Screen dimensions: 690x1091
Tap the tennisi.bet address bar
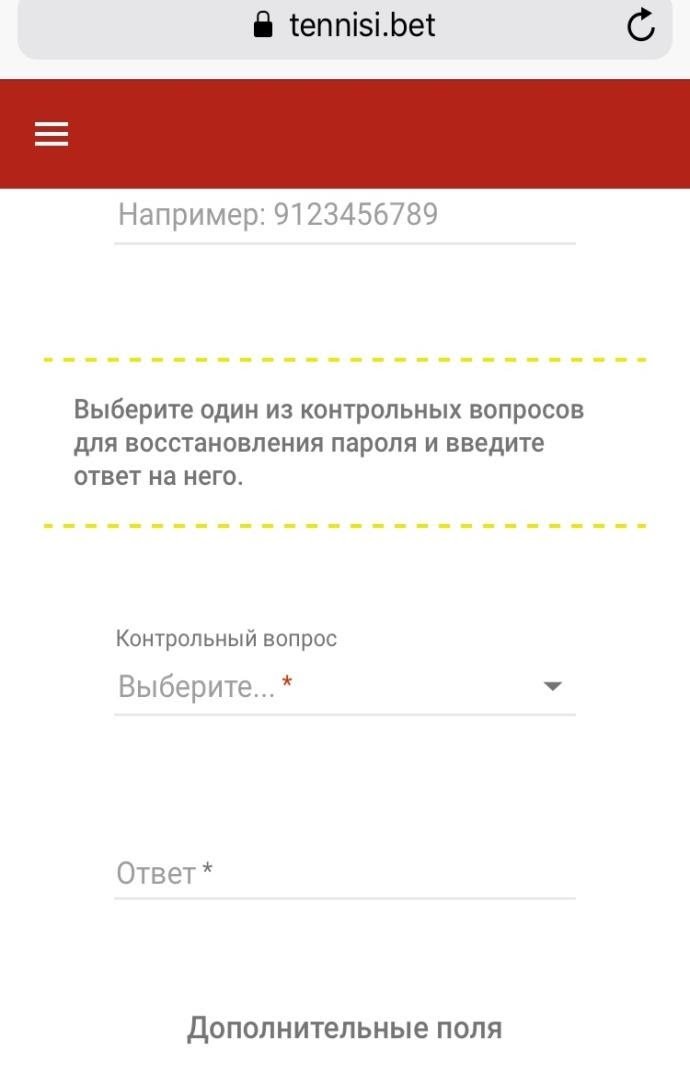pyautogui.click(x=345, y=26)
